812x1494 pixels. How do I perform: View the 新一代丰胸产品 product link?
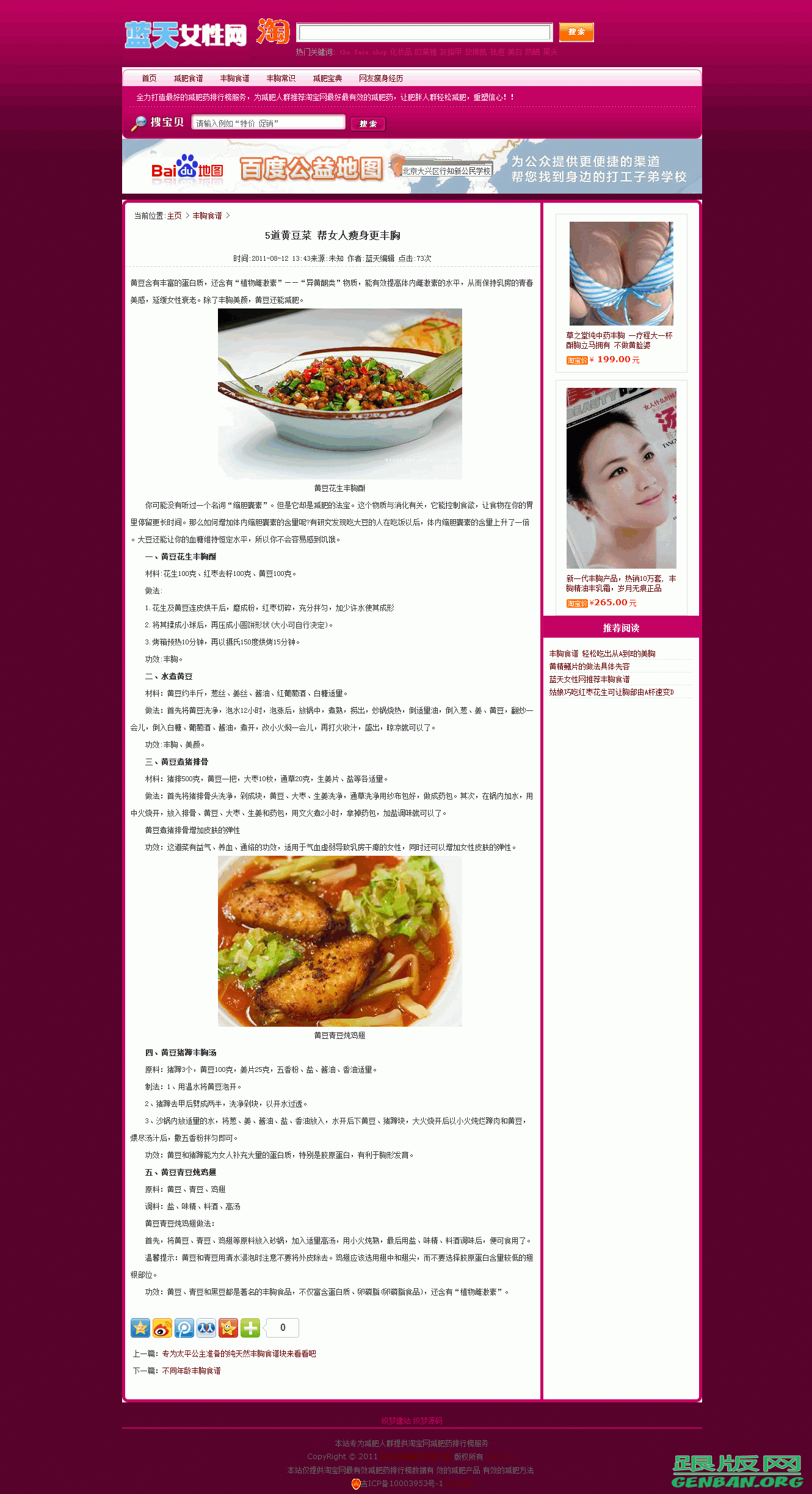coord(620,583)
